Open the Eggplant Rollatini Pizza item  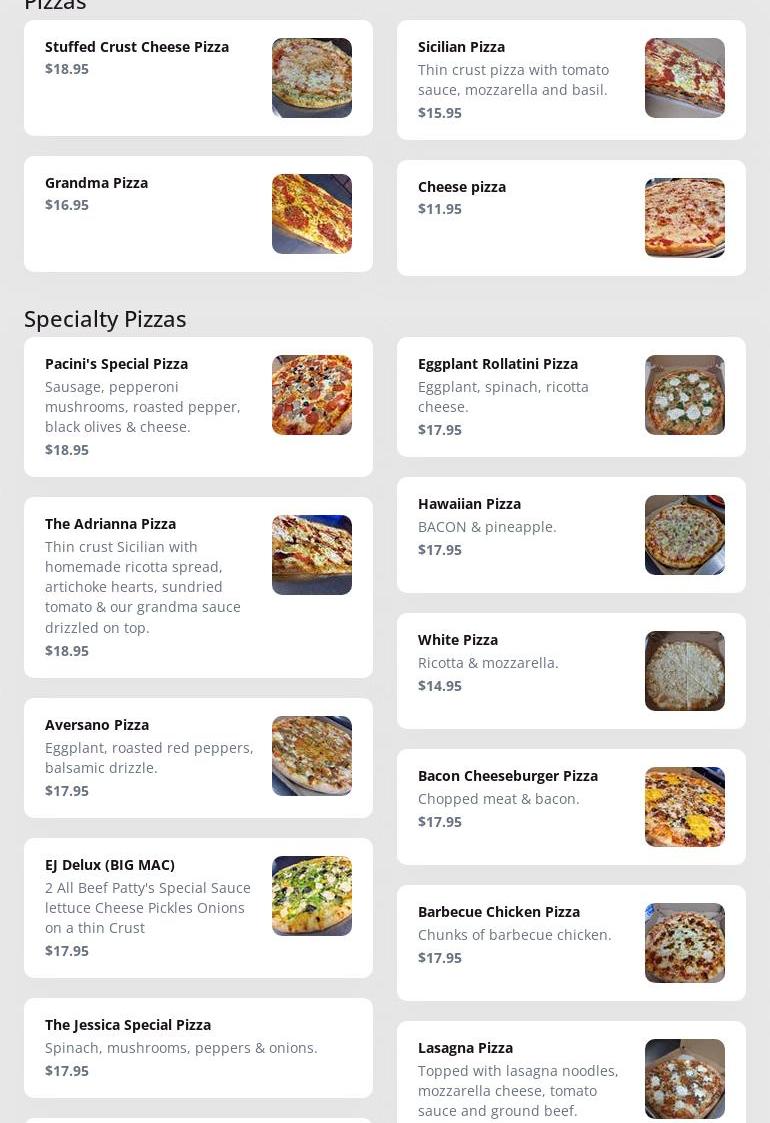point(571,397)
